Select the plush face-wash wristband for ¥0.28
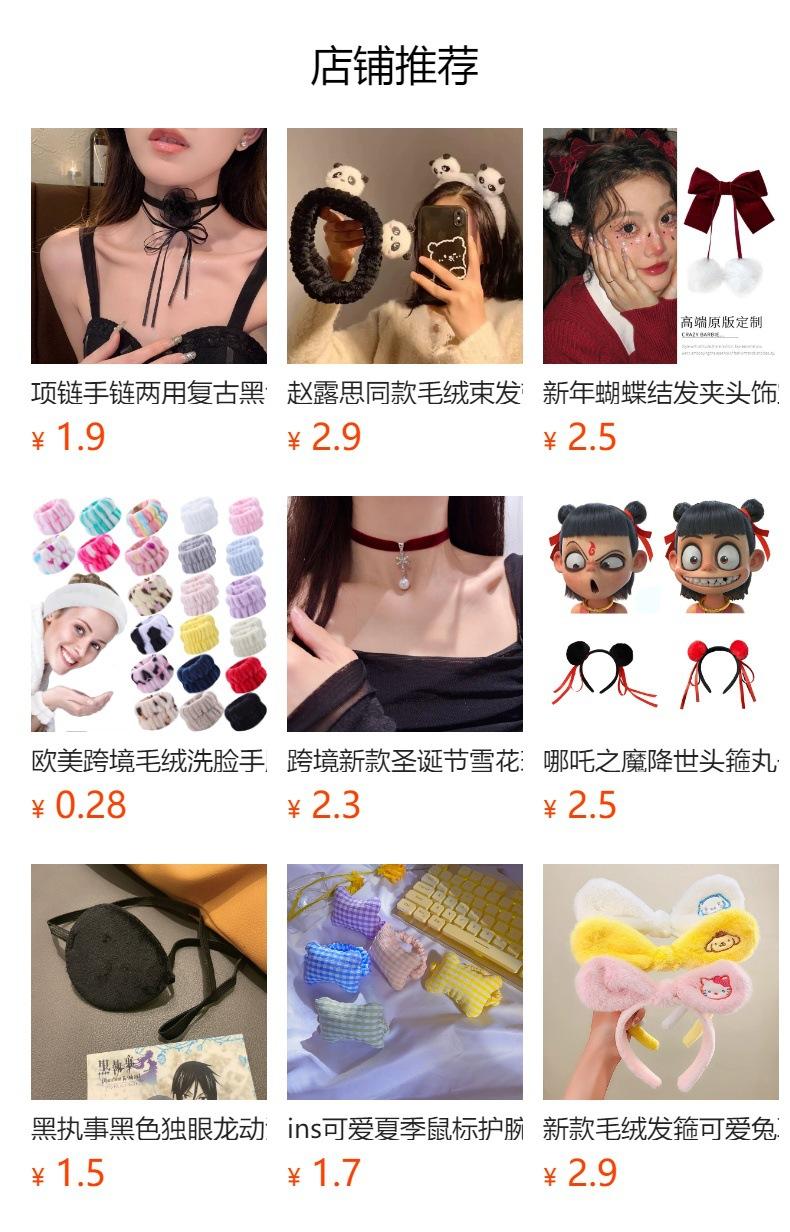This screenshot has width=790, height=1232. [x=149, y=614]
